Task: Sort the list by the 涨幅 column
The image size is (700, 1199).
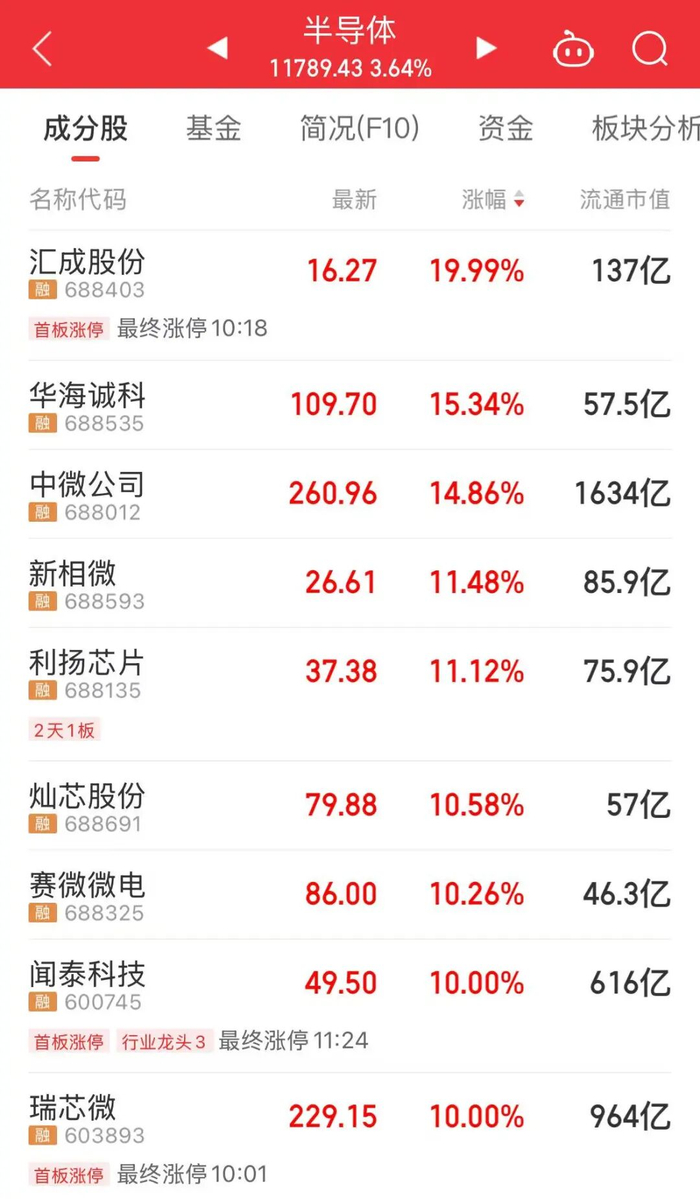Action: [493, 199]
